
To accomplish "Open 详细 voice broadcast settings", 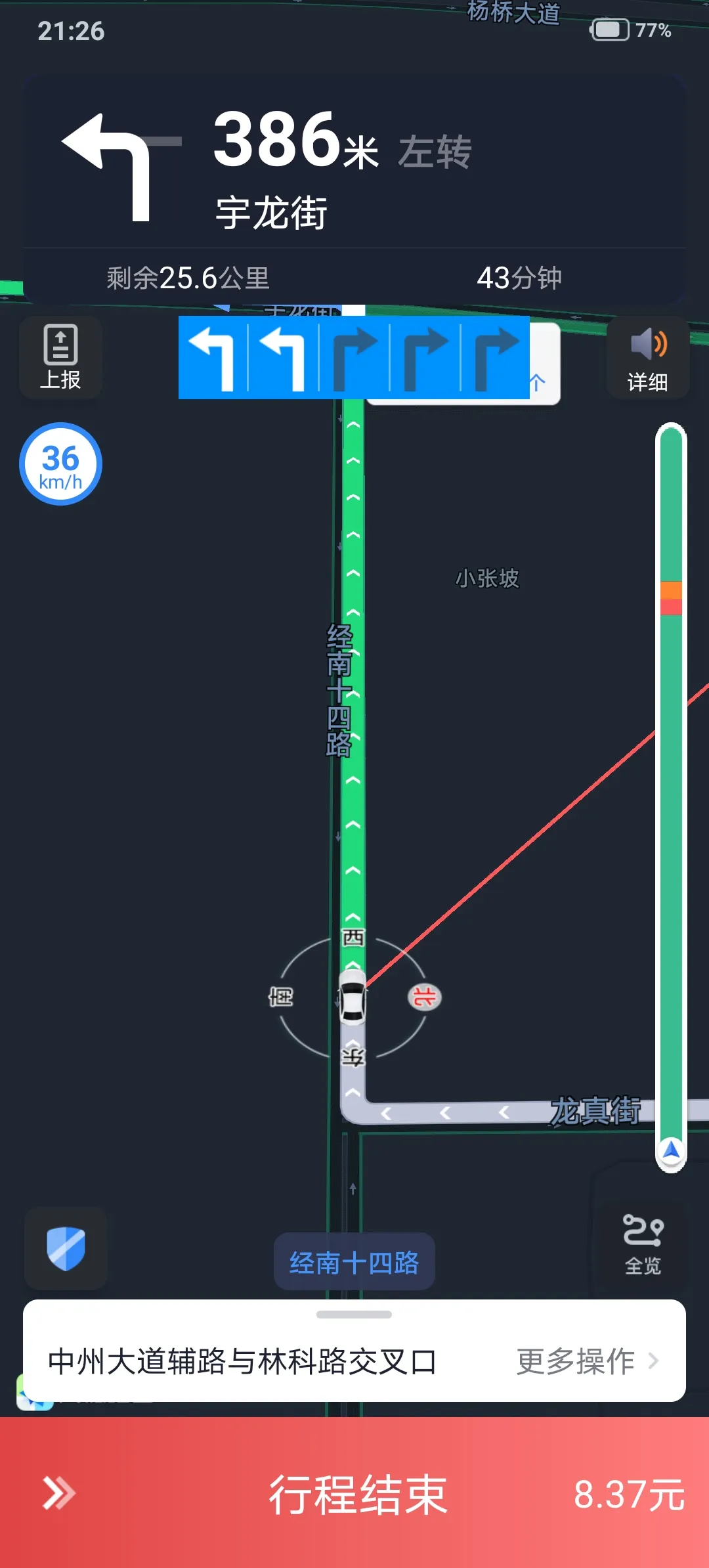I will click(648, 358).
